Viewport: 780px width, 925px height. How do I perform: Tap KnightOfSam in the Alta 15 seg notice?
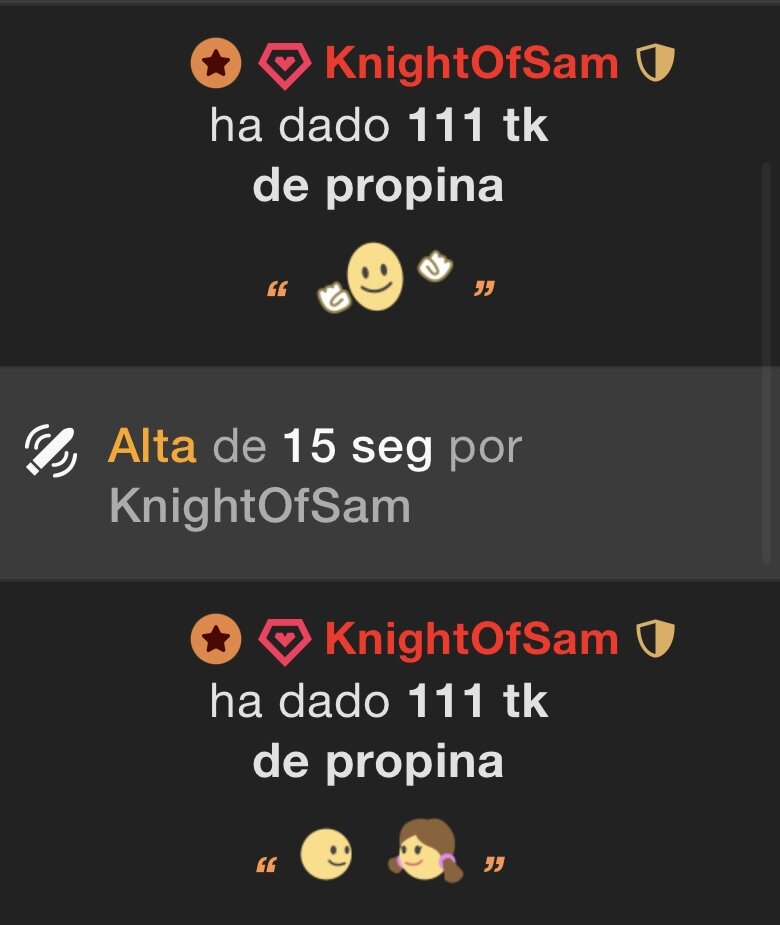coord(260,507)
